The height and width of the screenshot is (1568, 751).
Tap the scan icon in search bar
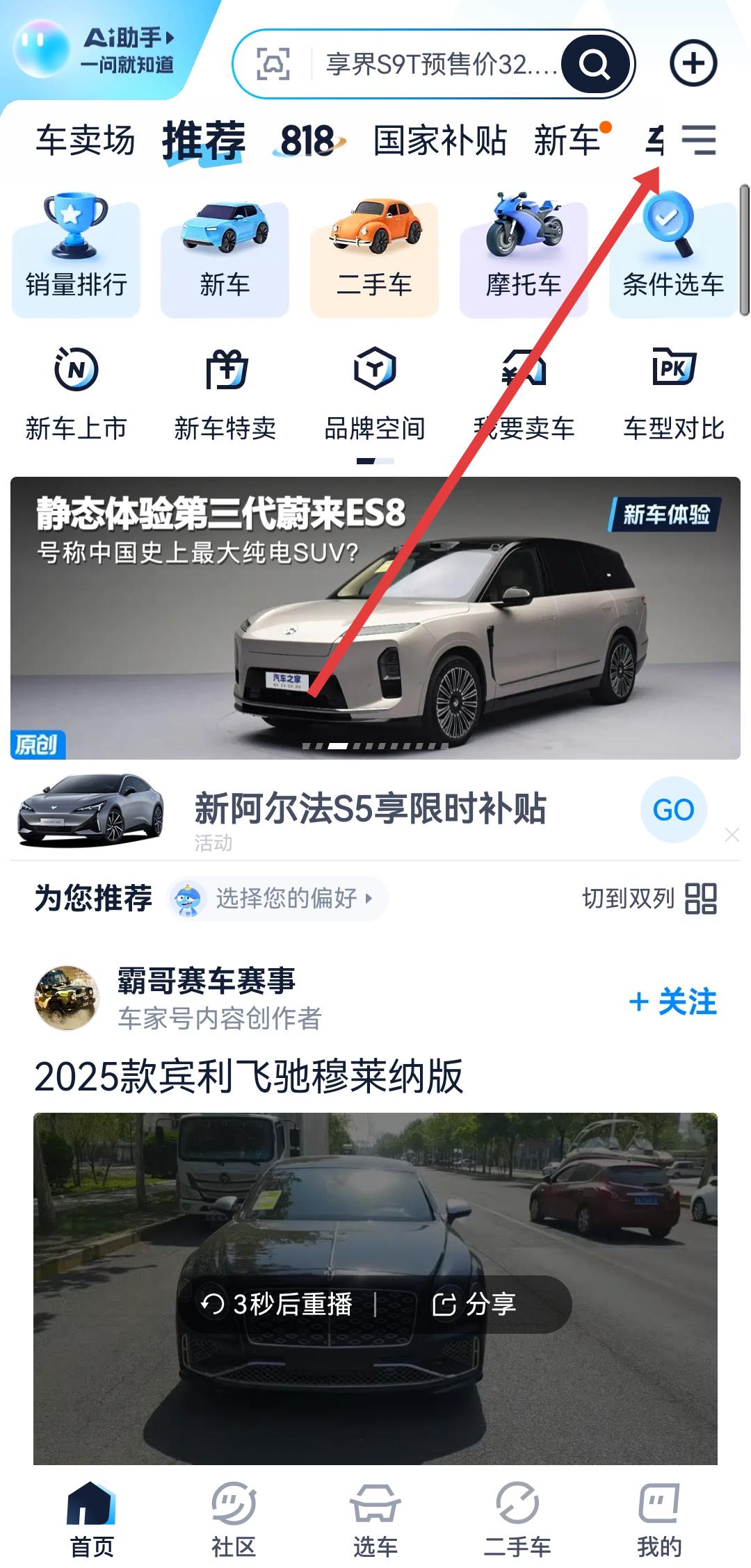pyautogui.click(x=273, y=64)
